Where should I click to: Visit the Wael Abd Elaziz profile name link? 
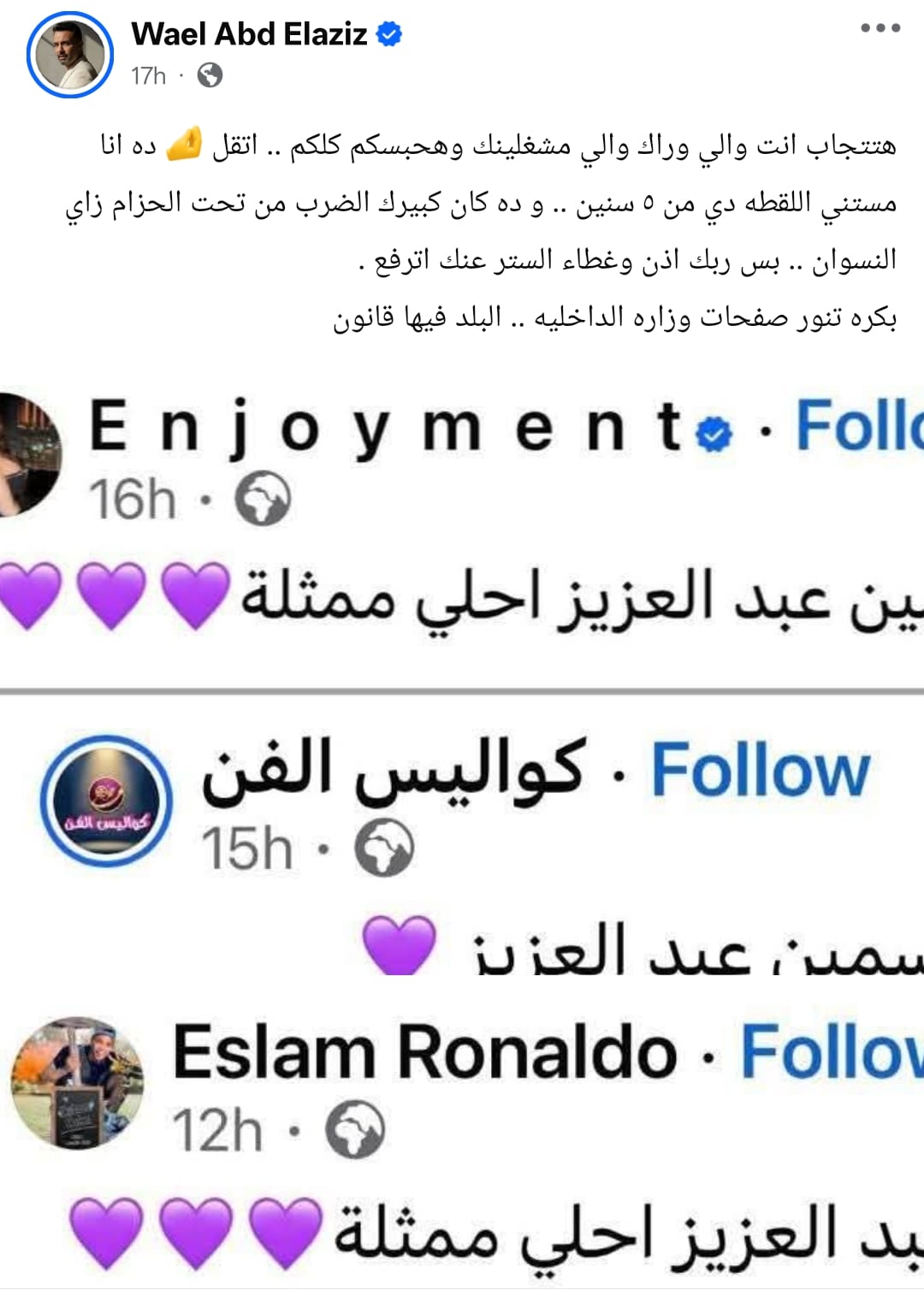pos(249,34)
